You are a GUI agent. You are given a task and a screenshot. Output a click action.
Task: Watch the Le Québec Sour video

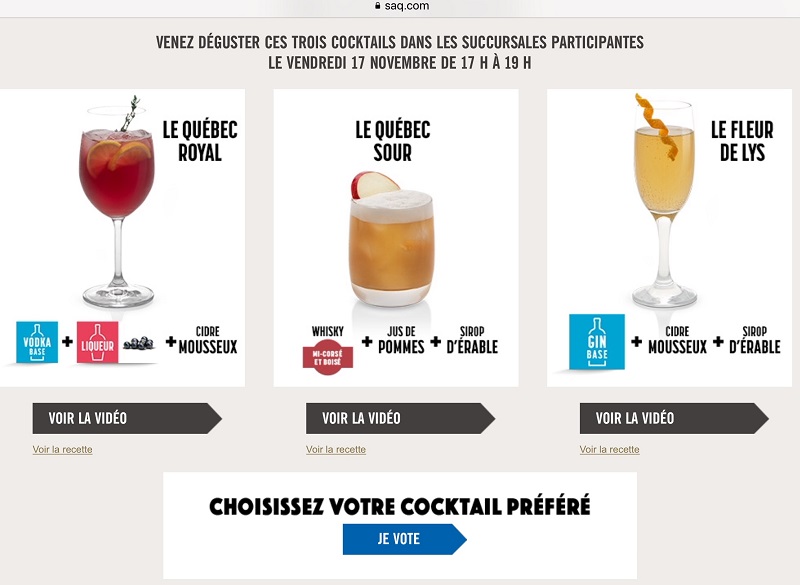point(399,418)
